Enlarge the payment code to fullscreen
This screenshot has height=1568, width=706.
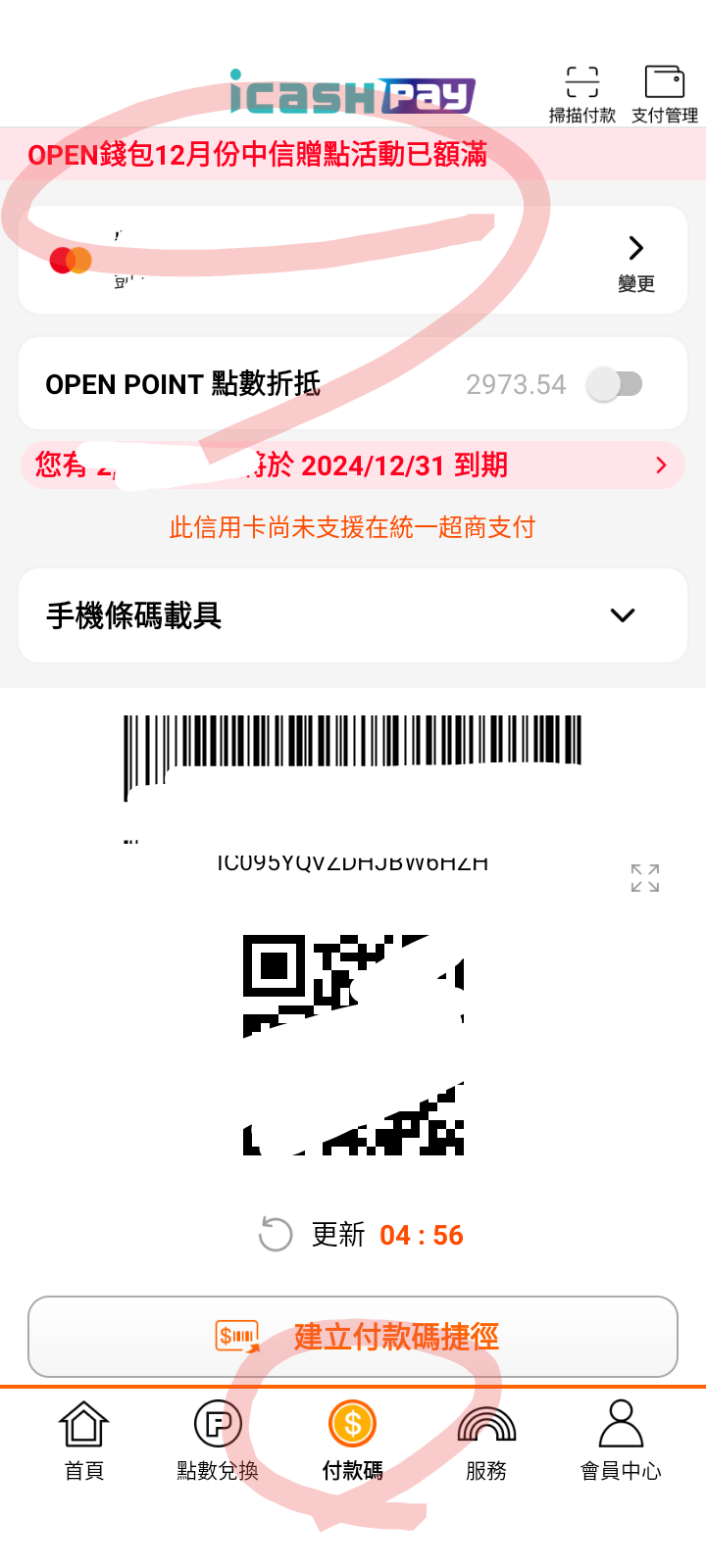point(645,878)
